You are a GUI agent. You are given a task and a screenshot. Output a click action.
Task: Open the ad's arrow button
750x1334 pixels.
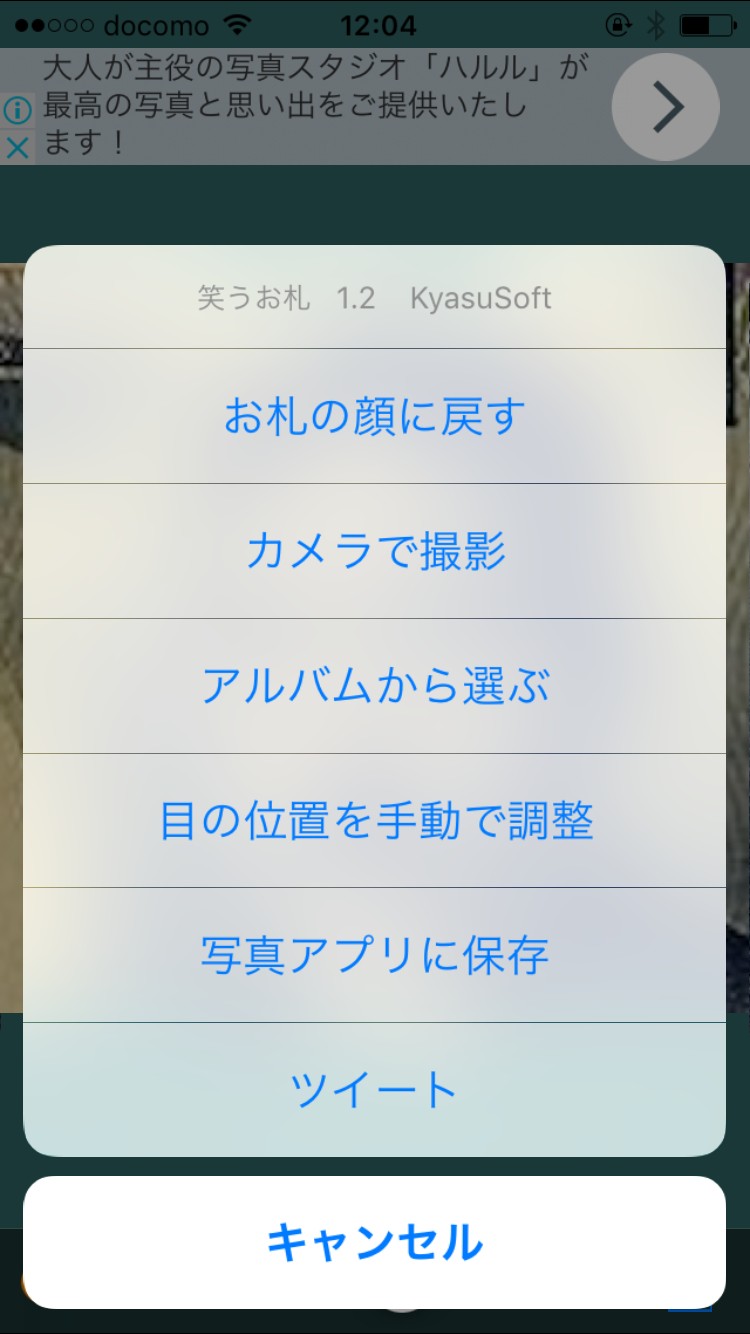click(666, 106)
